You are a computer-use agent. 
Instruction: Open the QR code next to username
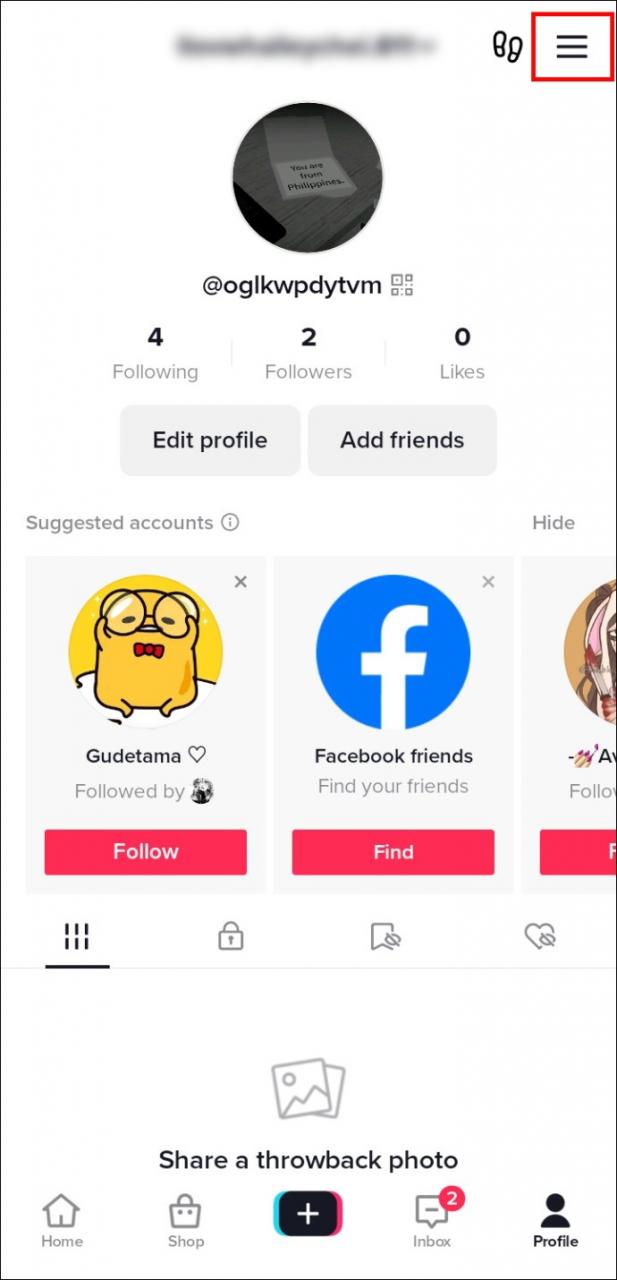(x=402, y=286)
